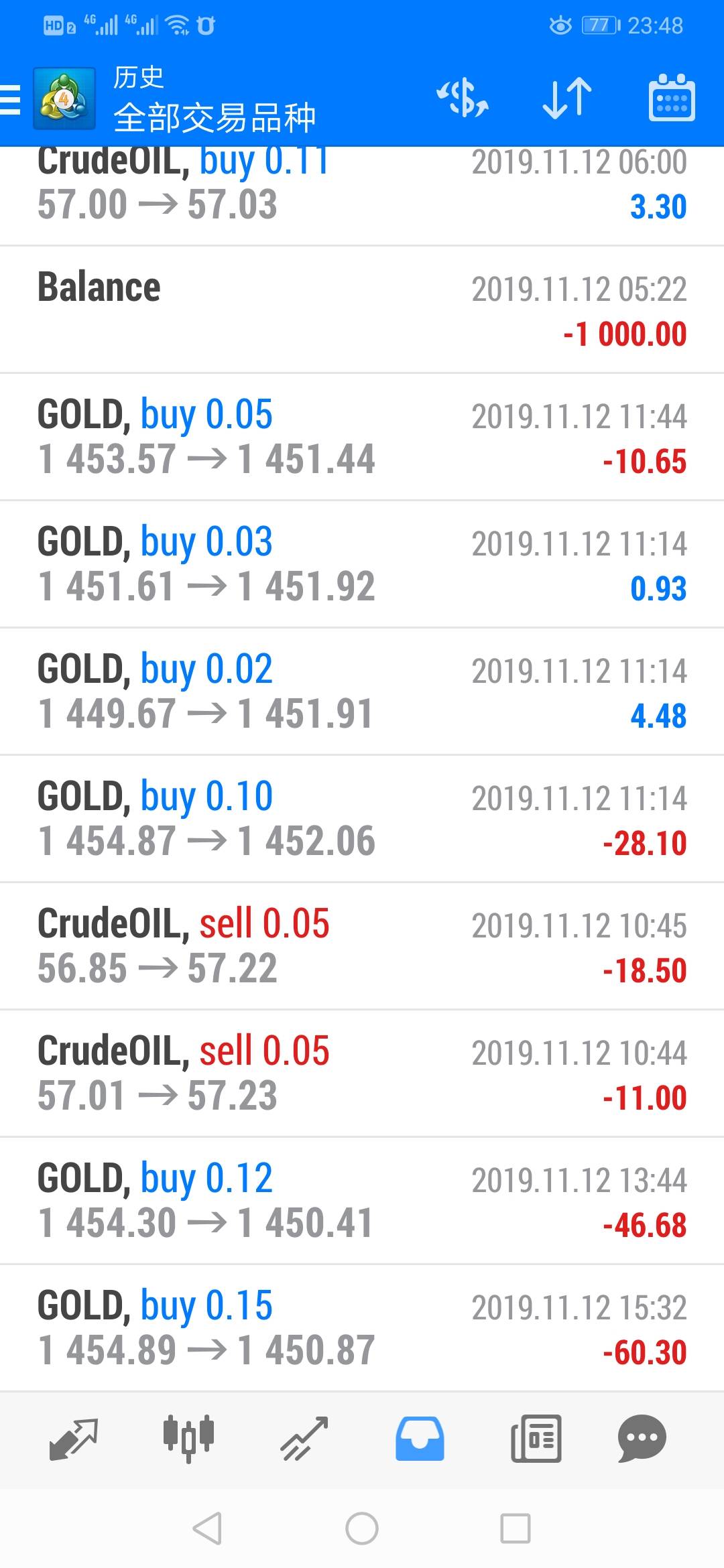Open the GOLD buy 0.15 trade
724x1568 pixels.
coord(362,1328)
